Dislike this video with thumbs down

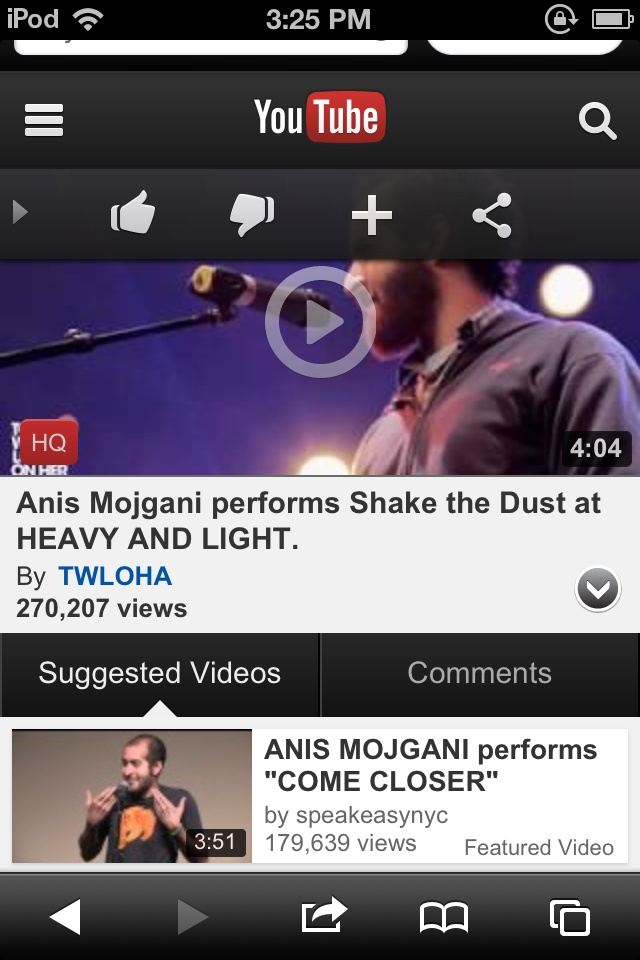pyautogui.click(x=251, y=214)
